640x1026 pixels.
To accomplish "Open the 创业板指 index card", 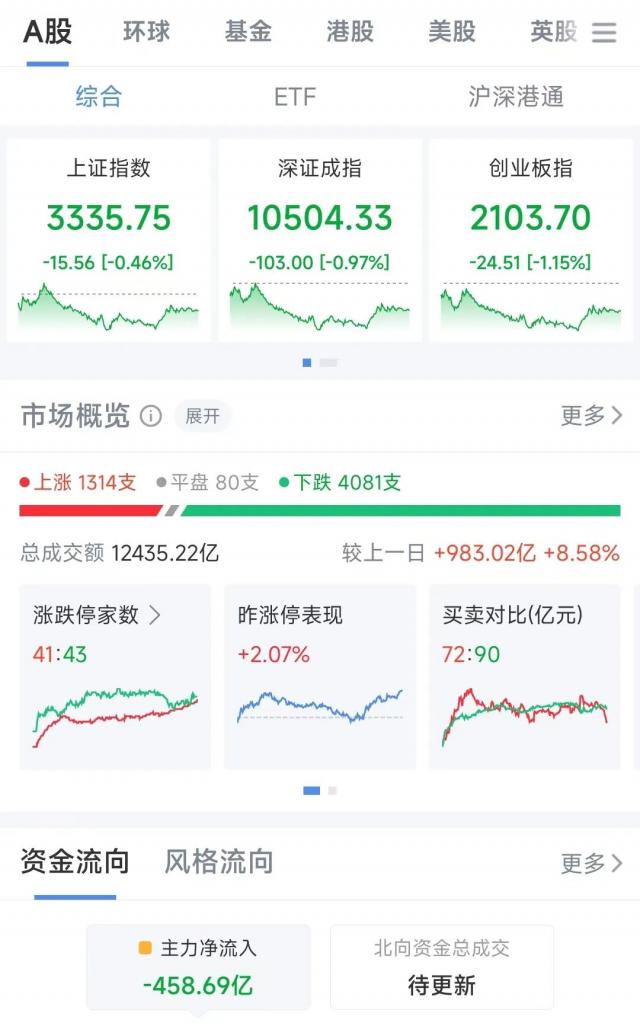I will [531, 240].
